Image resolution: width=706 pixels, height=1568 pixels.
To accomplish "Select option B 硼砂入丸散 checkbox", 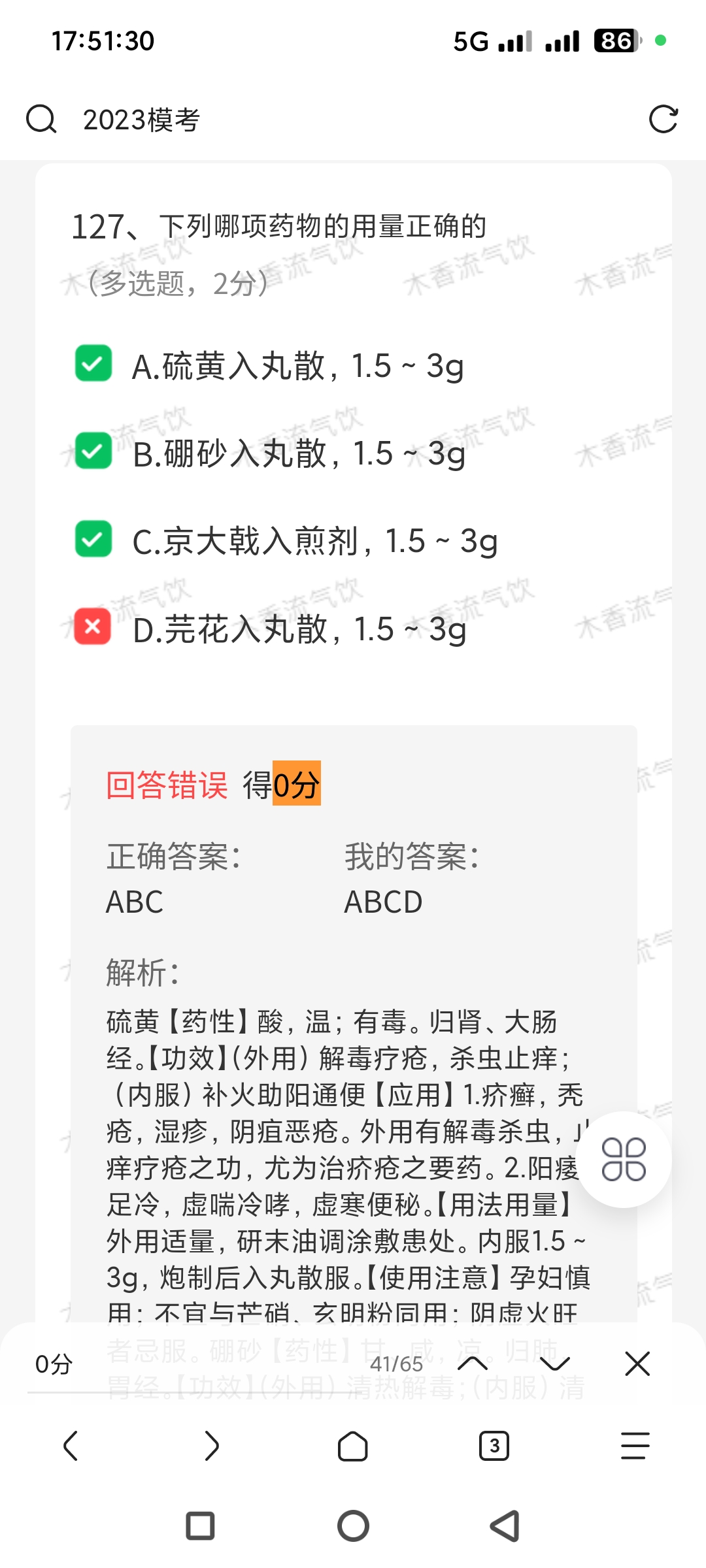I will coord(93,451).
